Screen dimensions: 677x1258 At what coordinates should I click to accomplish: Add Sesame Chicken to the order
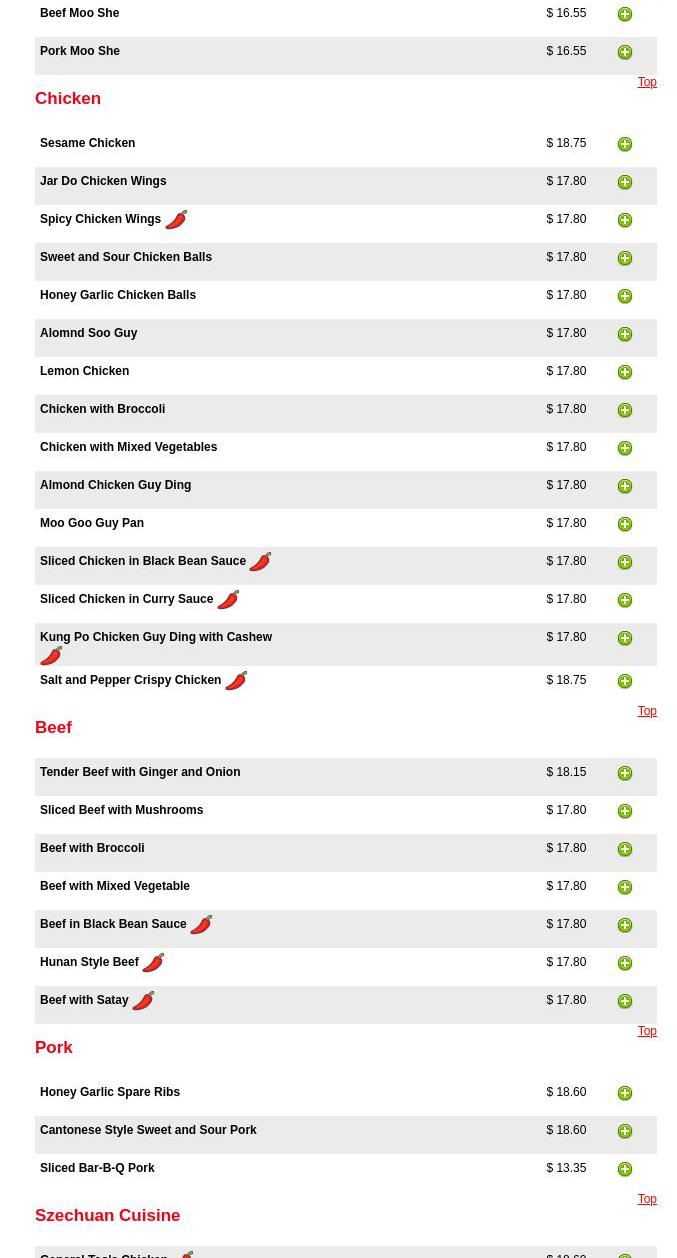pyautogui.click(x=625, y=144)
